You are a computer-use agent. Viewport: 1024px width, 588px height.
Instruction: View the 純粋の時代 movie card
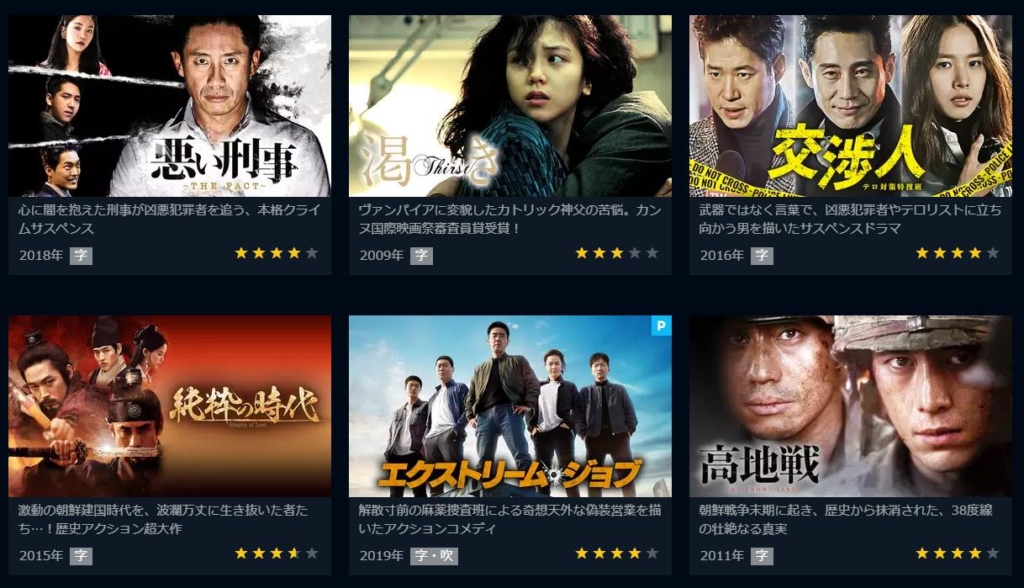pos(169,406)
